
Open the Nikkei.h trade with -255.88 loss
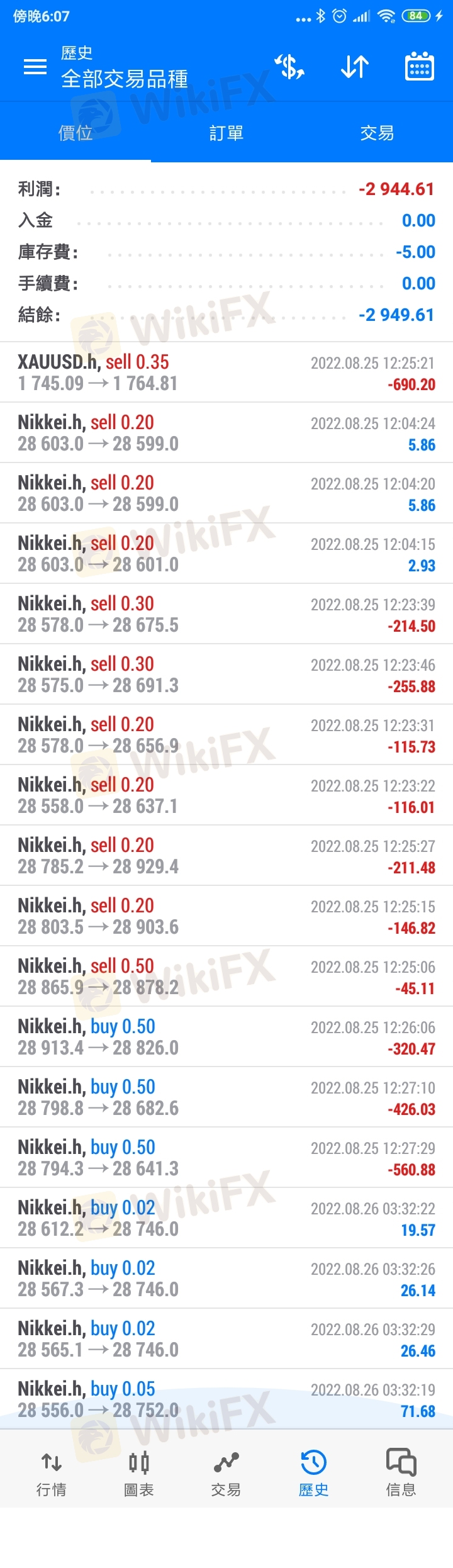[226, 675]
